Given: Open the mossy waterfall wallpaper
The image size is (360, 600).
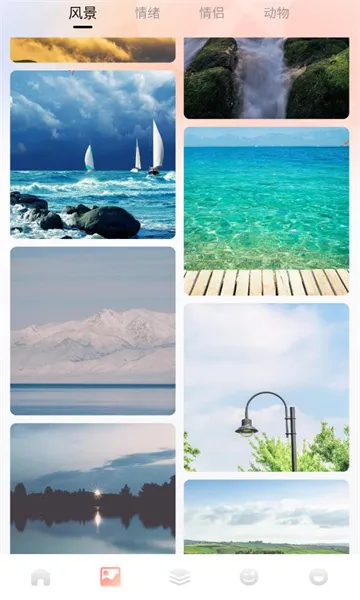Looking at the screenshot, I should pos(266,78).
